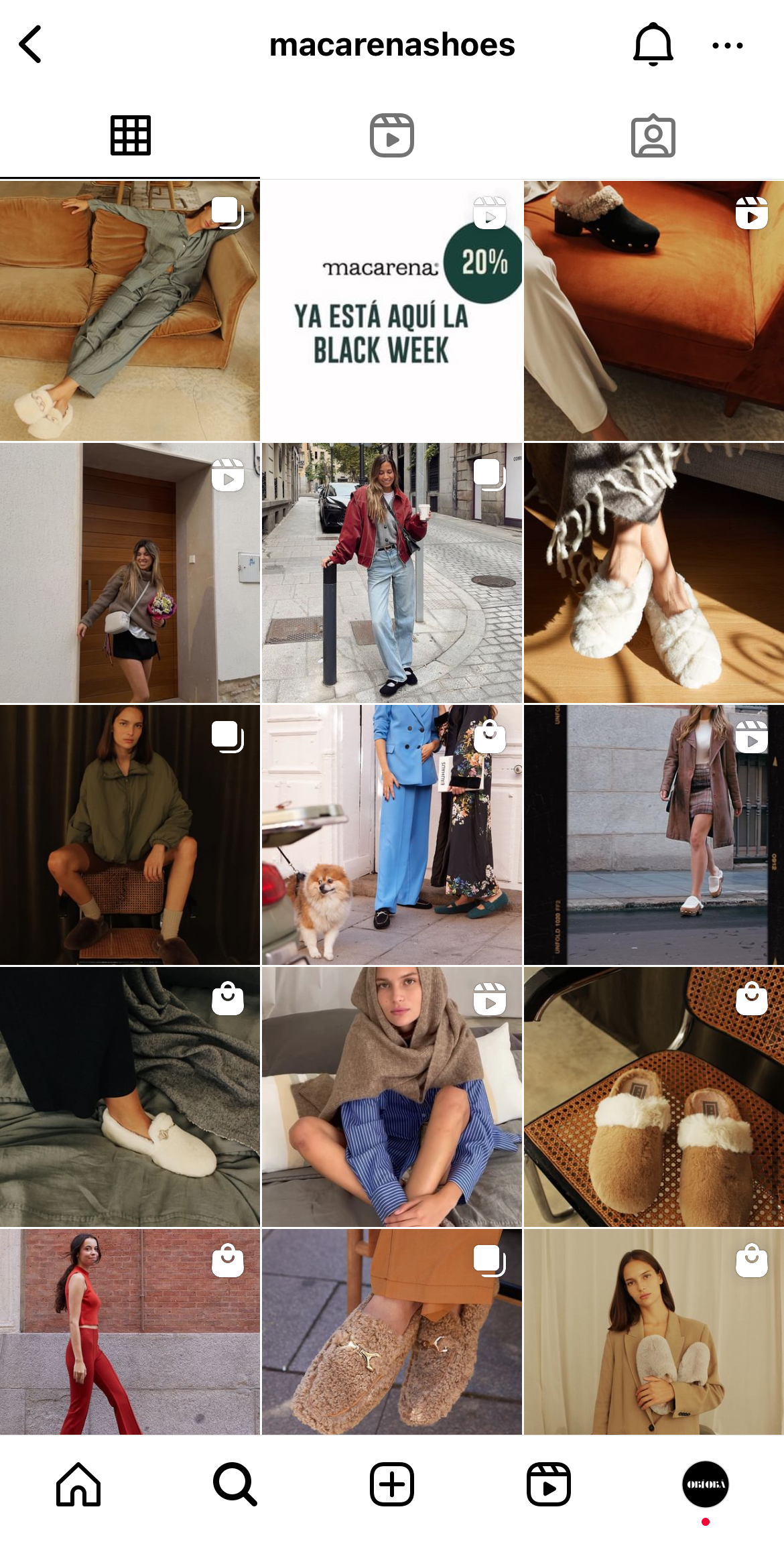Open reel of woman with scarf hood
This screenshot has height=1558, width=784.
click(392, 1096)
